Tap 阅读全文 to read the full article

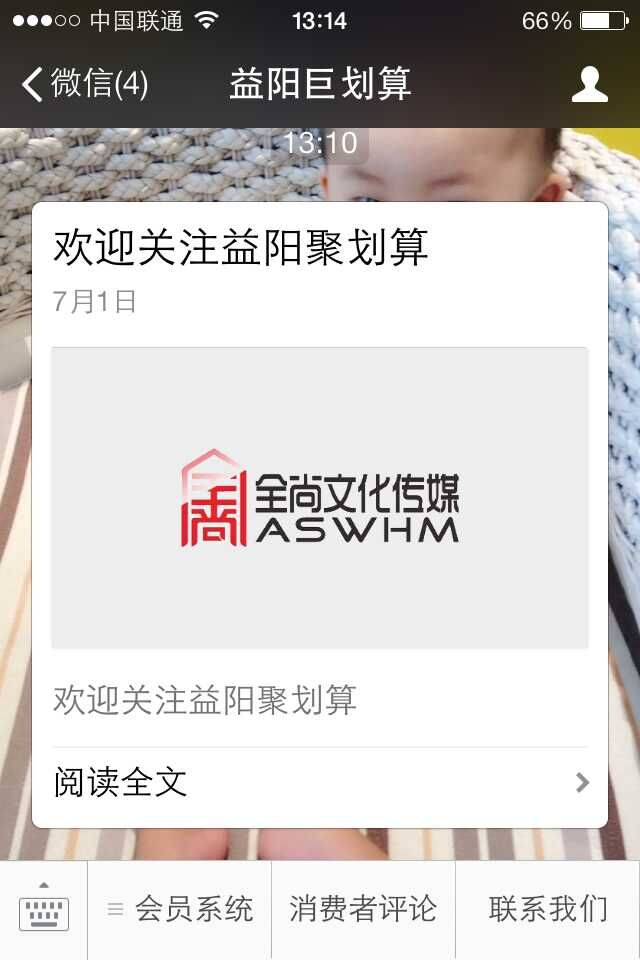coord(320,782)
